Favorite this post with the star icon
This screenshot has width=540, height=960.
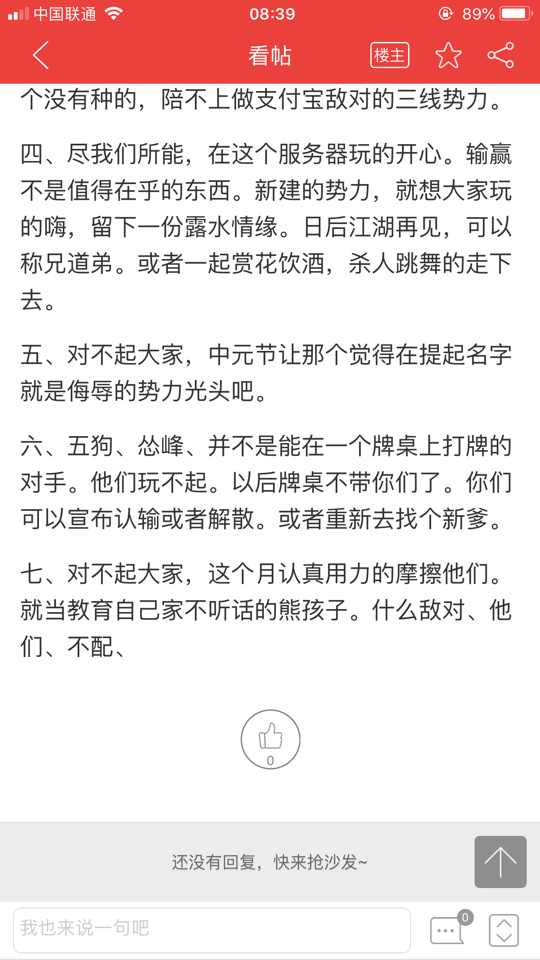tap(448, 56)
